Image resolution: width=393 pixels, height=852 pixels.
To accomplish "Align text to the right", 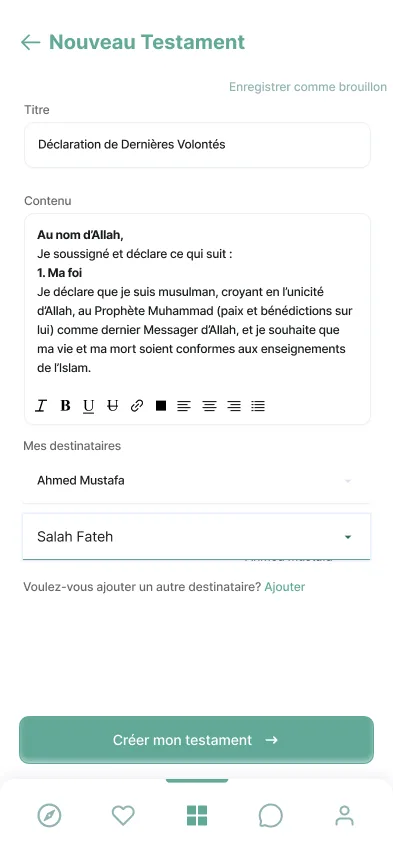I will point(234,406).
